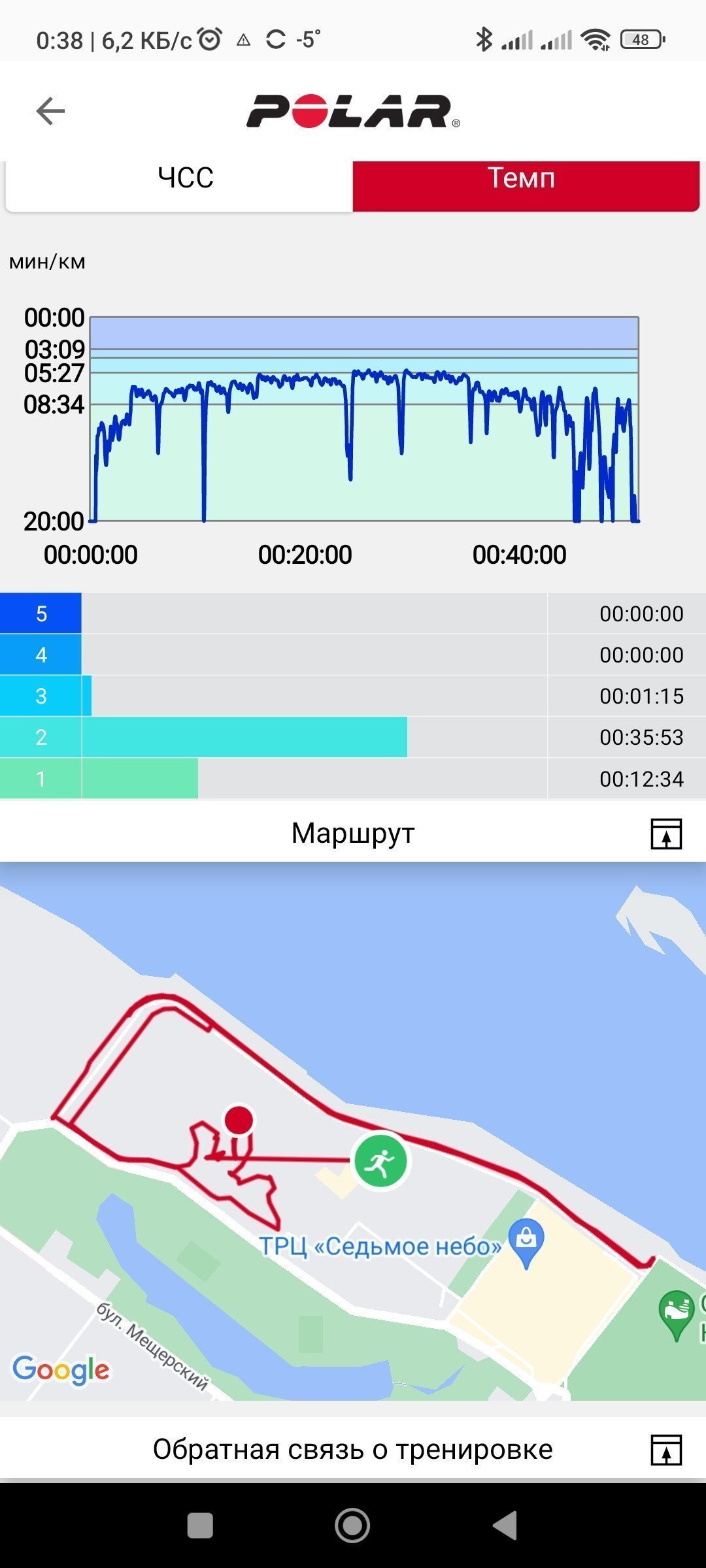Collapse the Обратная связь о тренировке section

[666, 1450]
